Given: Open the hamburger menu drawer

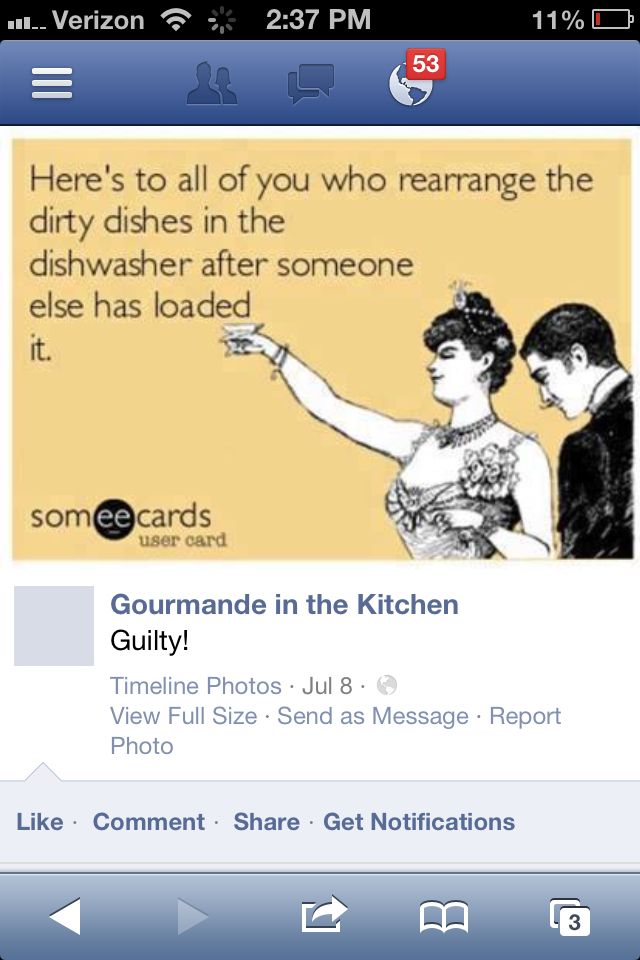Looking at the screenshot, I should (x=52, y=82).
